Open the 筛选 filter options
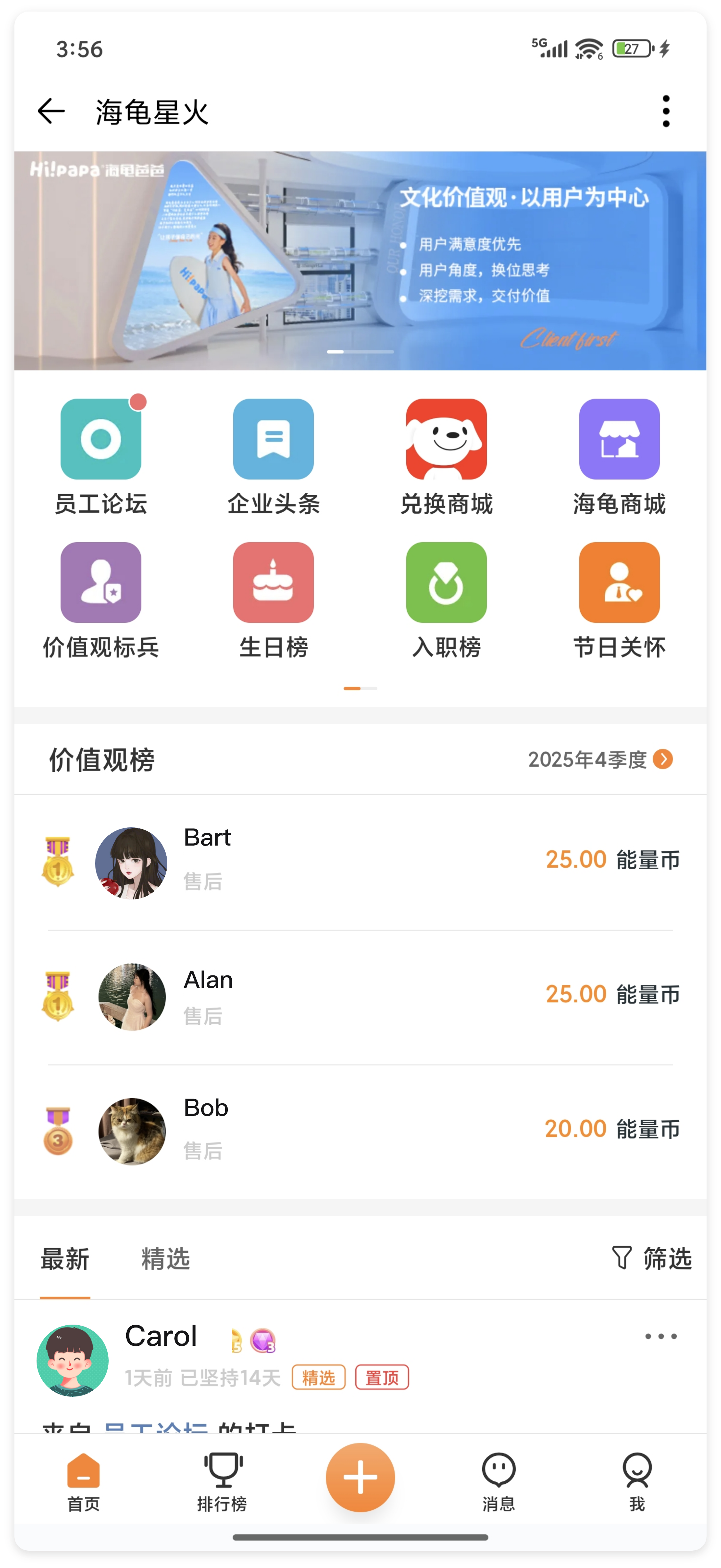The height and width of the screenshot is (1568, 721). pyautogui.click(x=652, y=1258)
